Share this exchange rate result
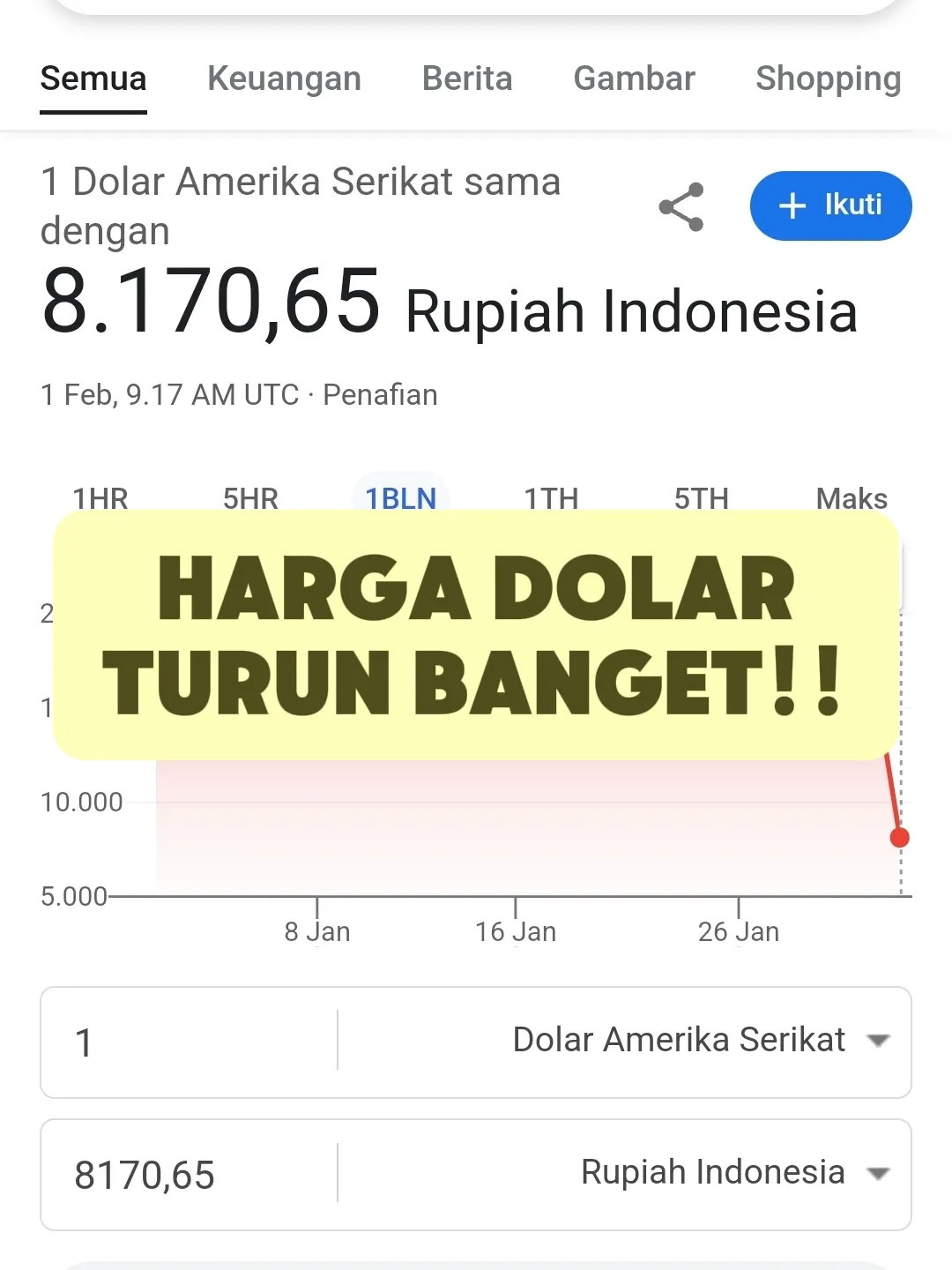Screen dimensions: 952x1270 pos(681,206)
